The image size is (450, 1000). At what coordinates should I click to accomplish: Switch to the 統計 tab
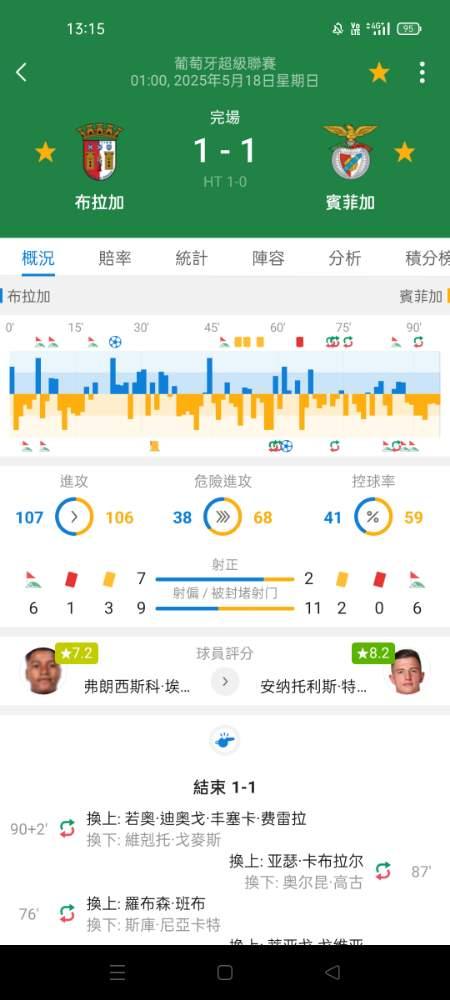(191, 258)
